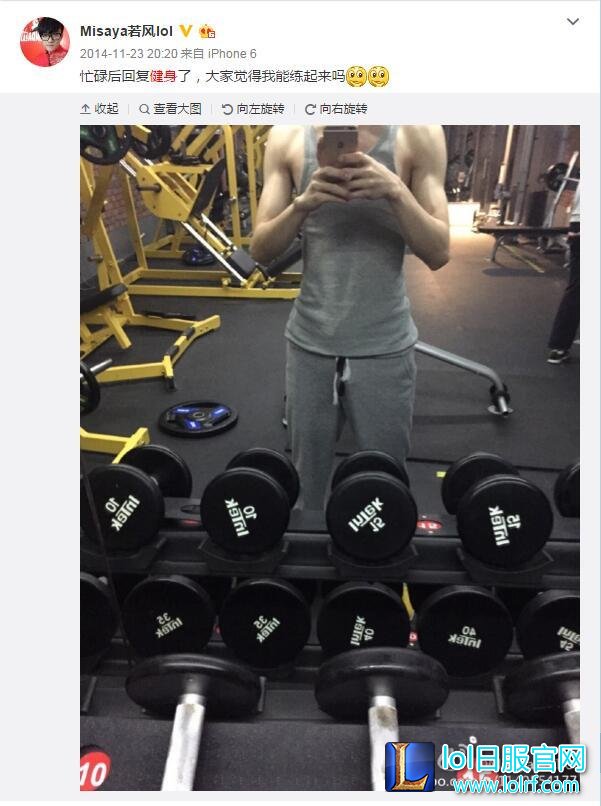
Task: Rotate the image left with 向左旋转
Action: point(252,109)
